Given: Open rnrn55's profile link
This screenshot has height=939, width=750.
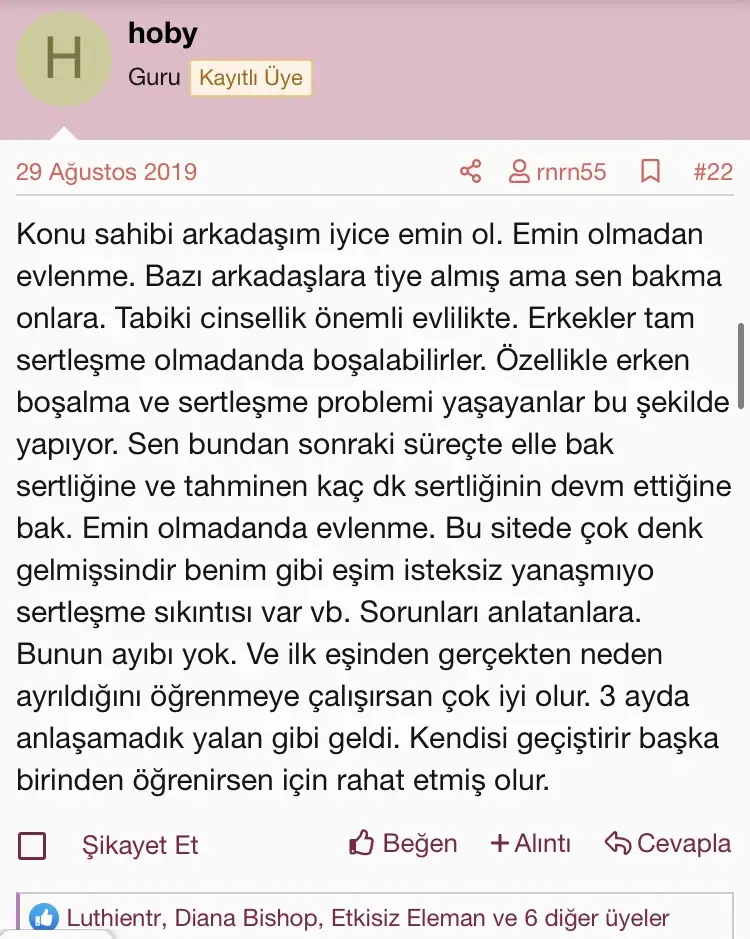Looking at the screenshot, I should pyautogui.click(x=558, y=172).
